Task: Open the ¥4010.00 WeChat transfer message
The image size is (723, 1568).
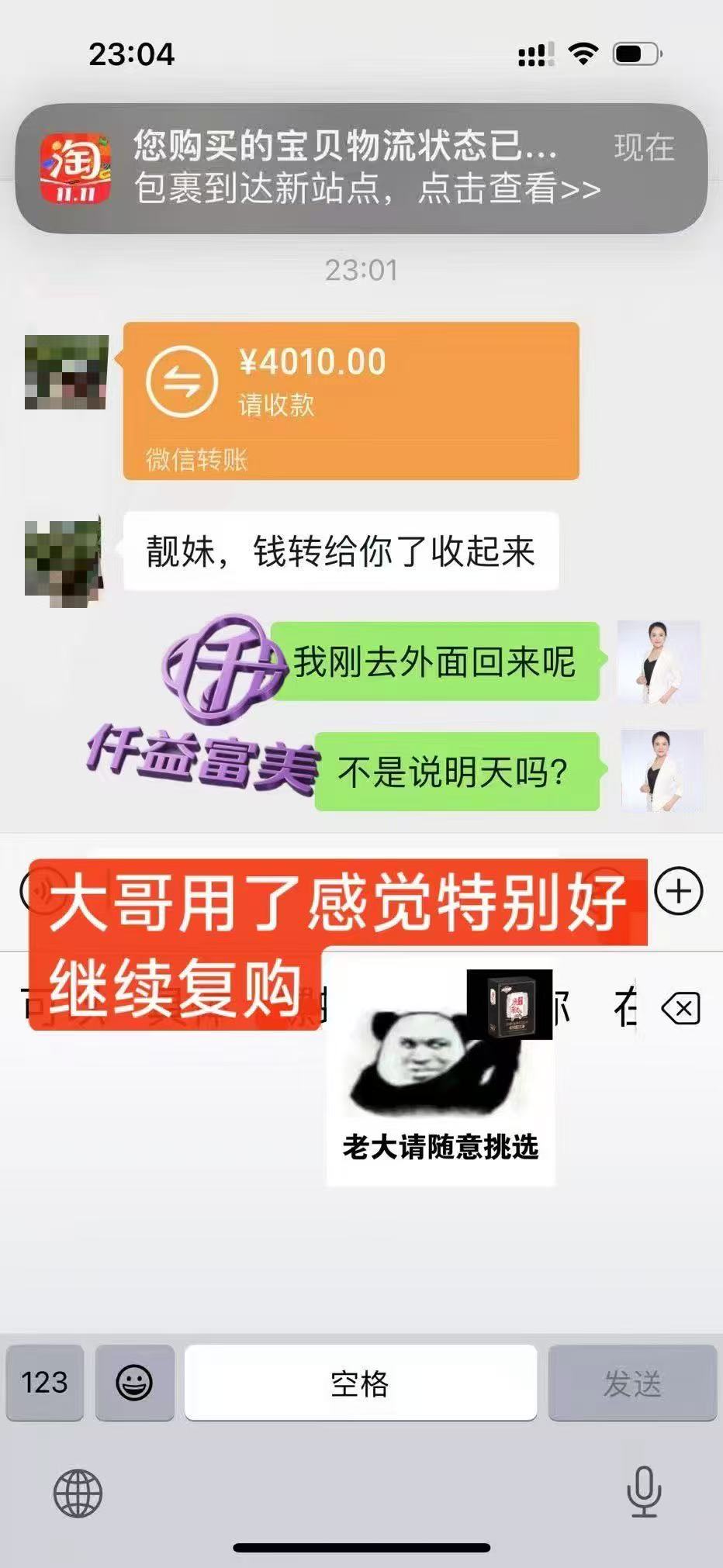Action: [351, 399]
